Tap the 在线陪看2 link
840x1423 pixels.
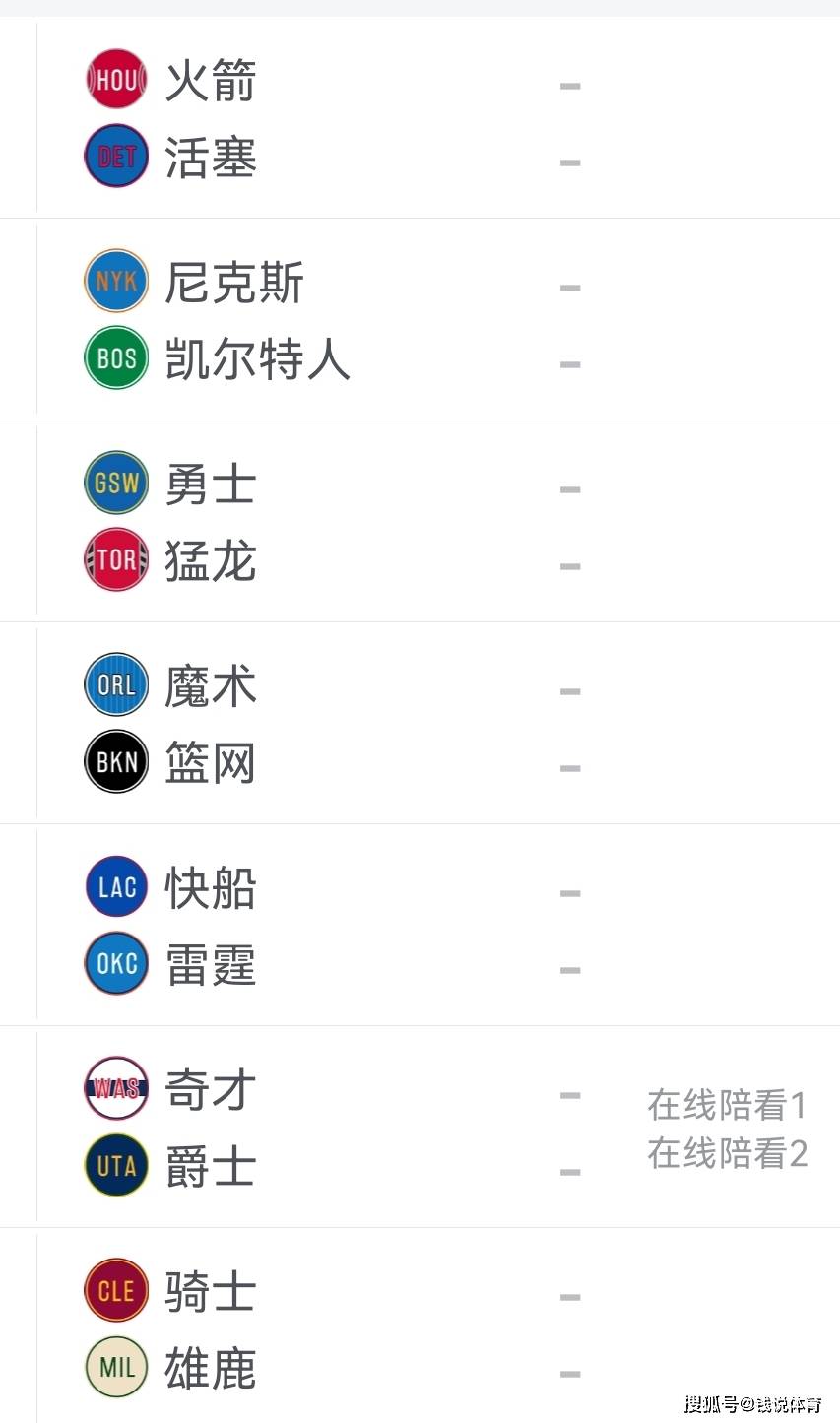coord(727,1152)
